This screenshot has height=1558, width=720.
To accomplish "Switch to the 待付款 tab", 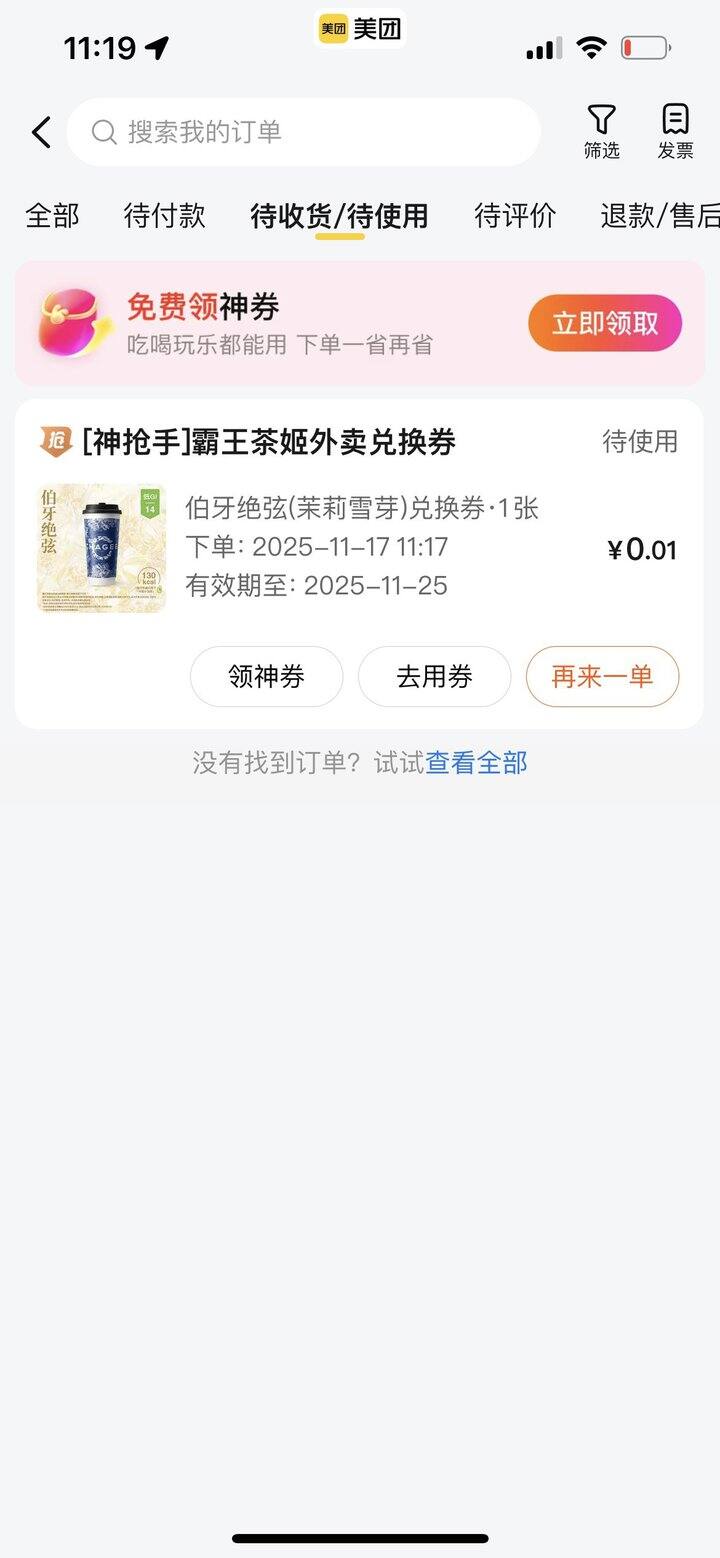I will click(166, 215).
